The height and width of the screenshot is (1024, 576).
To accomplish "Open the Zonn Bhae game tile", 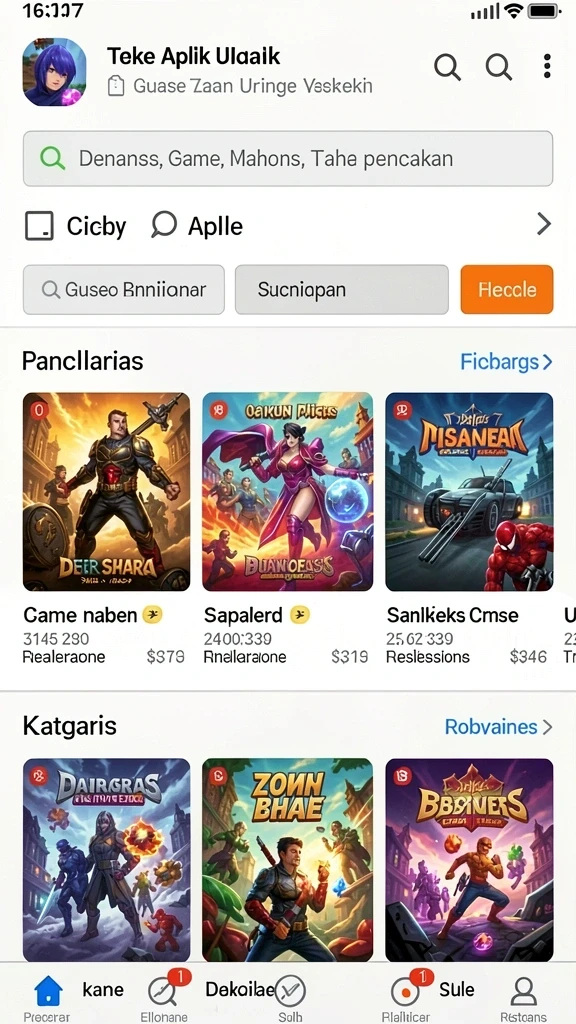I will tap(287, 859).
